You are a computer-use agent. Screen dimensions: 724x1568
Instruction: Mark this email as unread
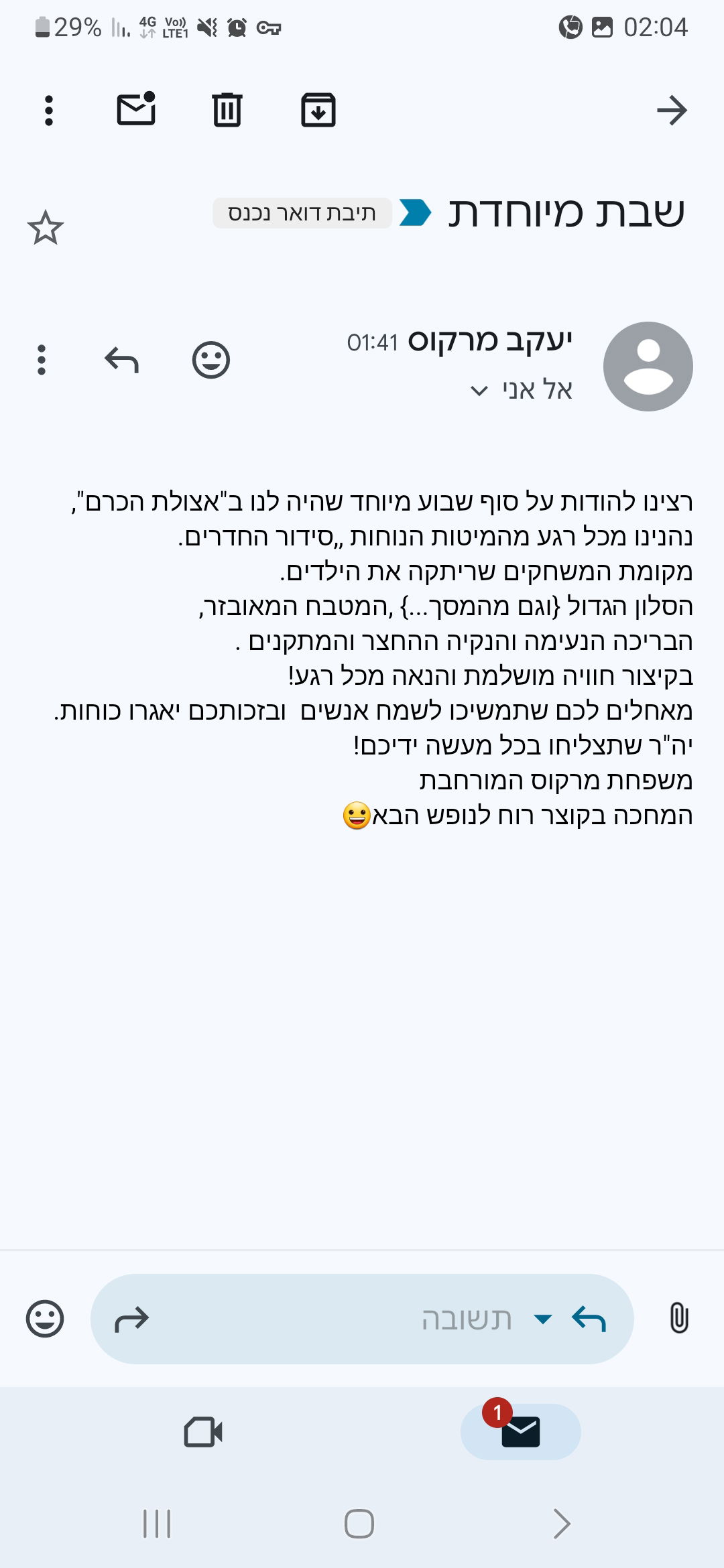[x=136, y=109]
